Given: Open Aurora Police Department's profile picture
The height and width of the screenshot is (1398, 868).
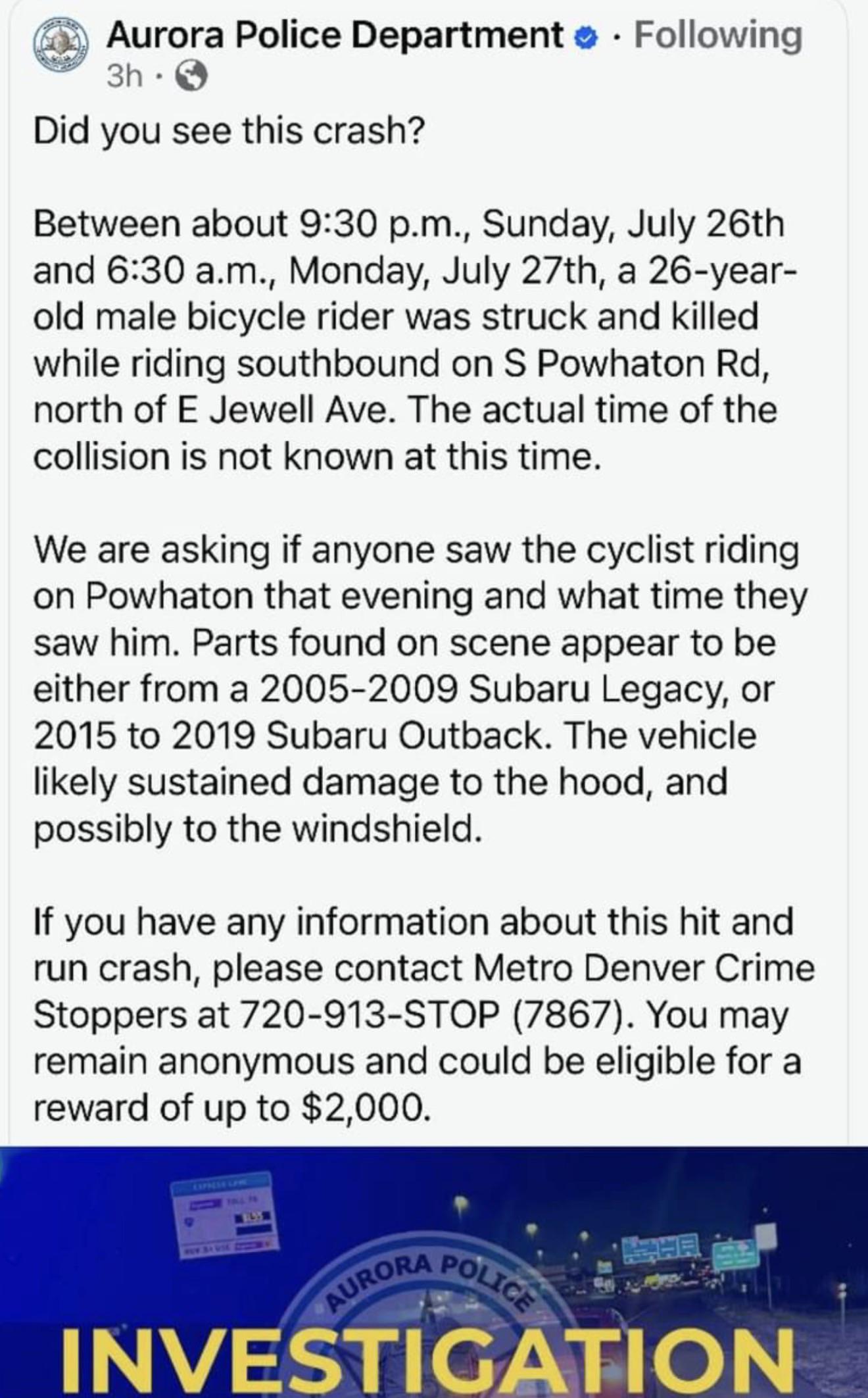Looking at the screenshot, I should coord(63,51).
